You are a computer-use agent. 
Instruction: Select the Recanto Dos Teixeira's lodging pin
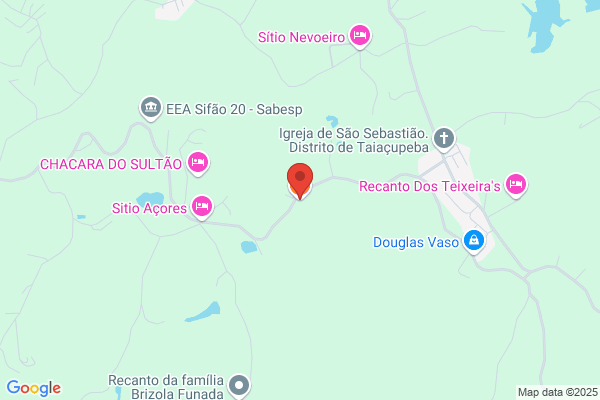(516, 186)
